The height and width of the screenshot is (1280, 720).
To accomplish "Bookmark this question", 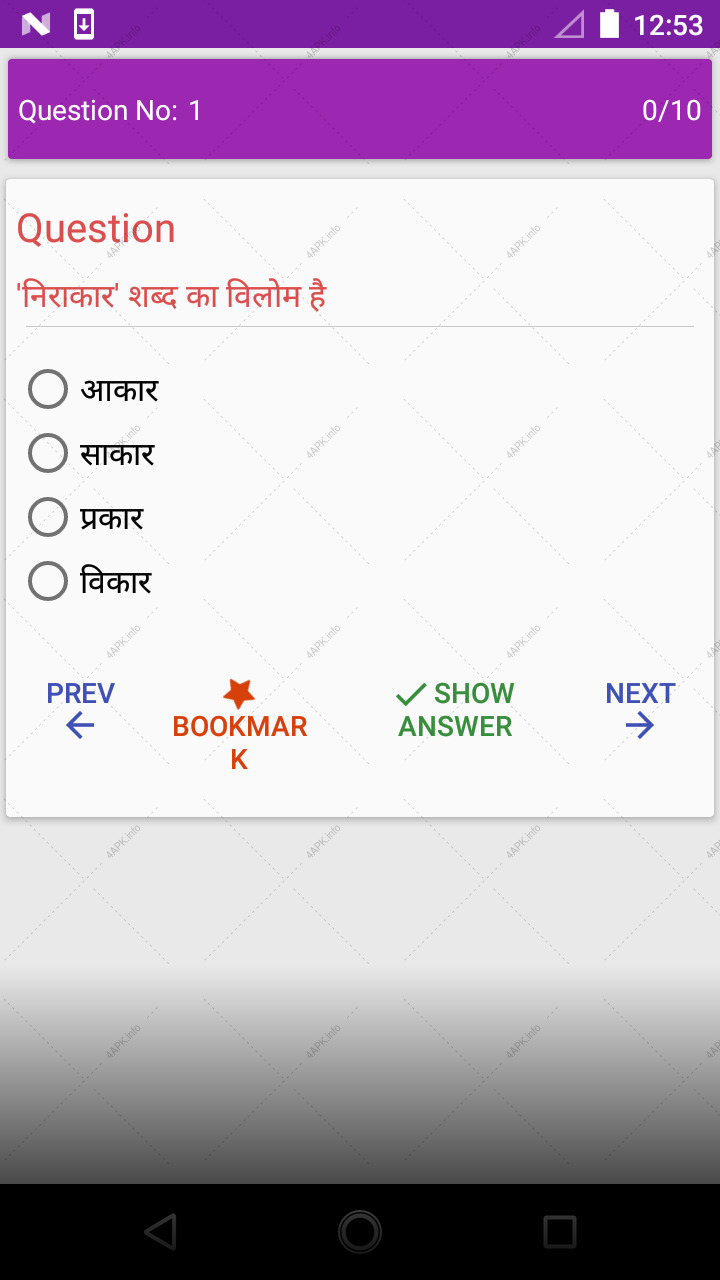I will (239, 727).
